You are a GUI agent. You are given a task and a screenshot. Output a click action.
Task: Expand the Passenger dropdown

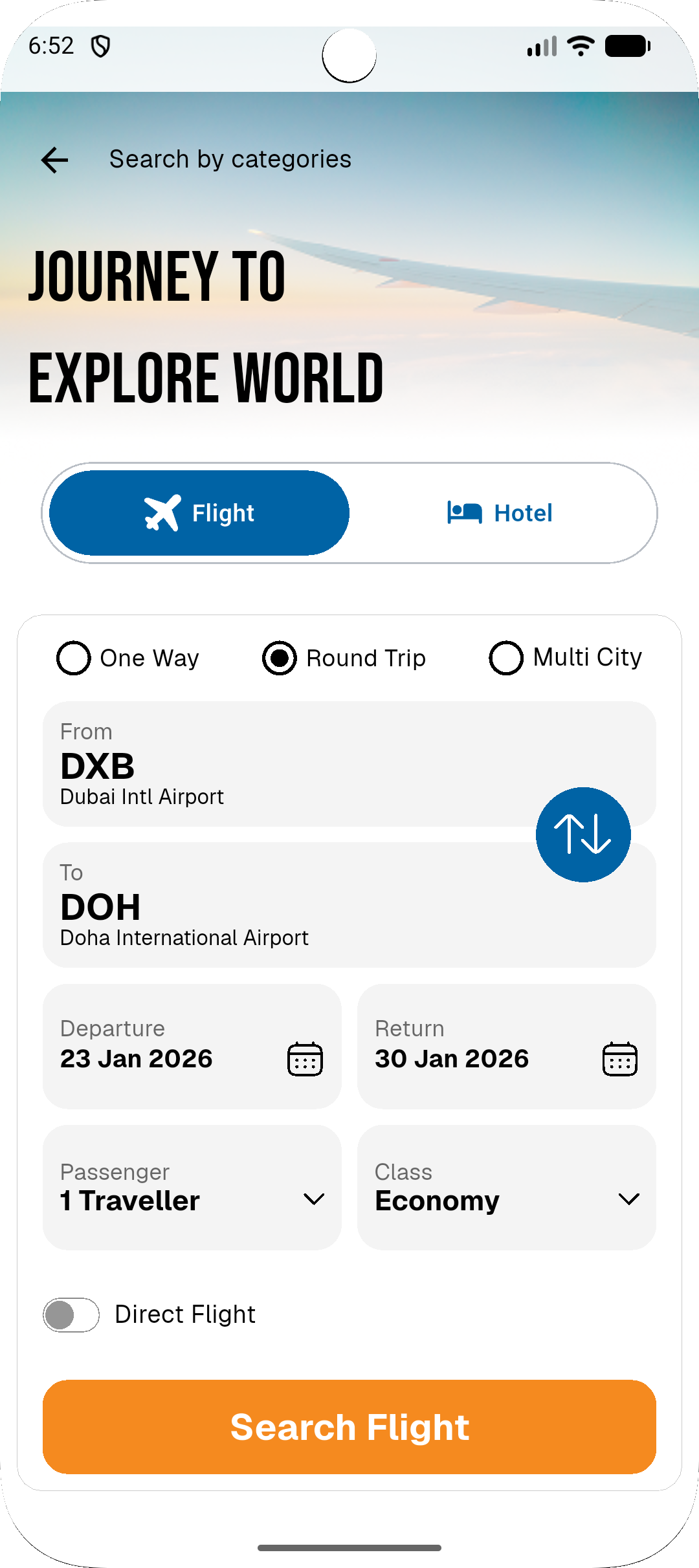pos(192,1188)
